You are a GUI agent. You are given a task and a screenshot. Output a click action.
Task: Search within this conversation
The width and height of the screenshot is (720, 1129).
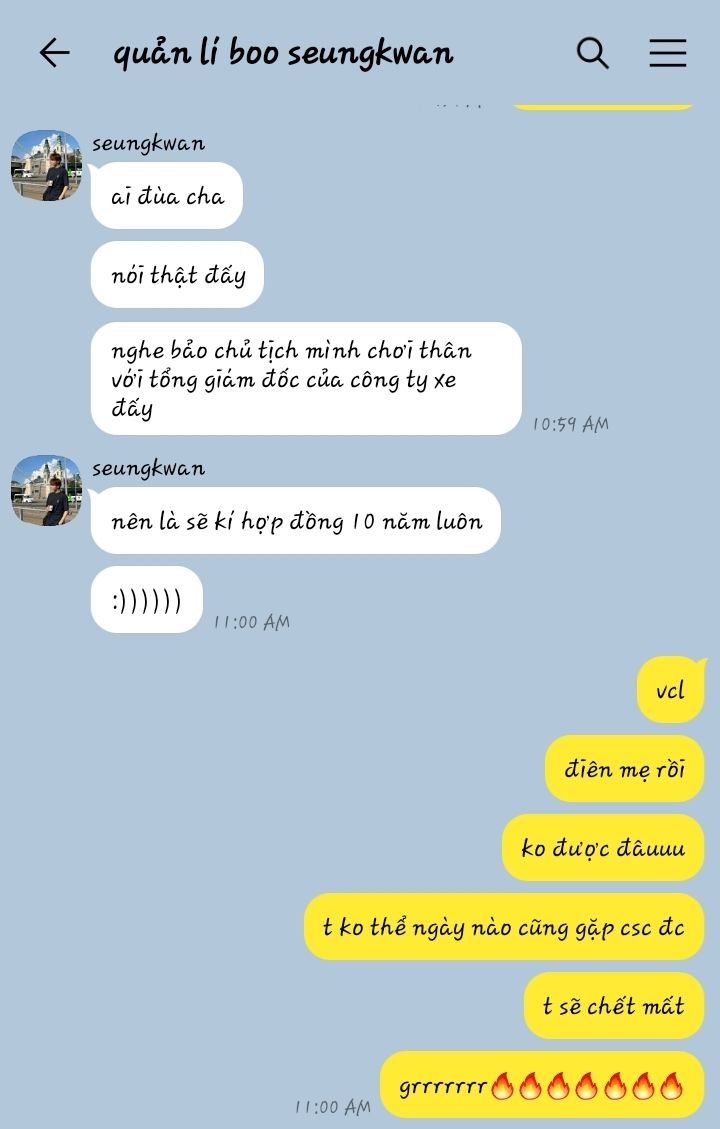click(592, 53)
